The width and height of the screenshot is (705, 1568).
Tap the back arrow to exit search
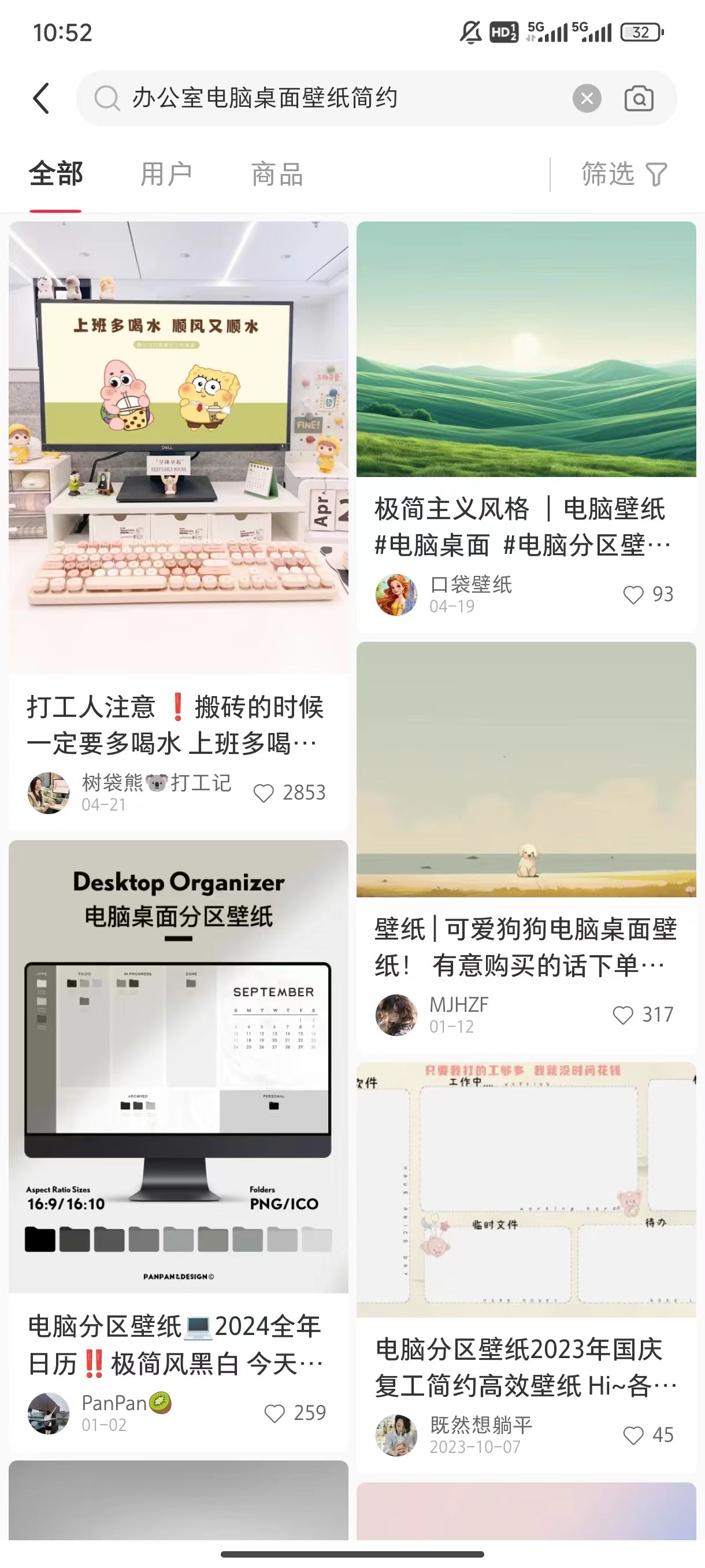point(42,97)
